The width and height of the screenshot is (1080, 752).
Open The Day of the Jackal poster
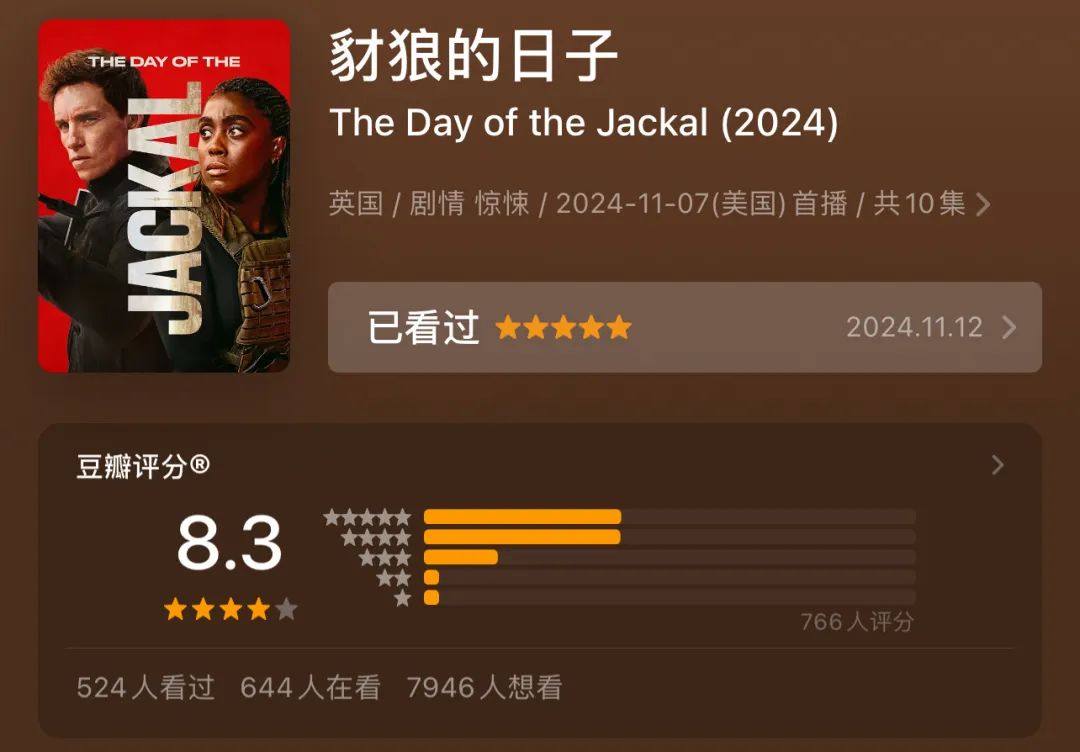click(x=164, y=196)
